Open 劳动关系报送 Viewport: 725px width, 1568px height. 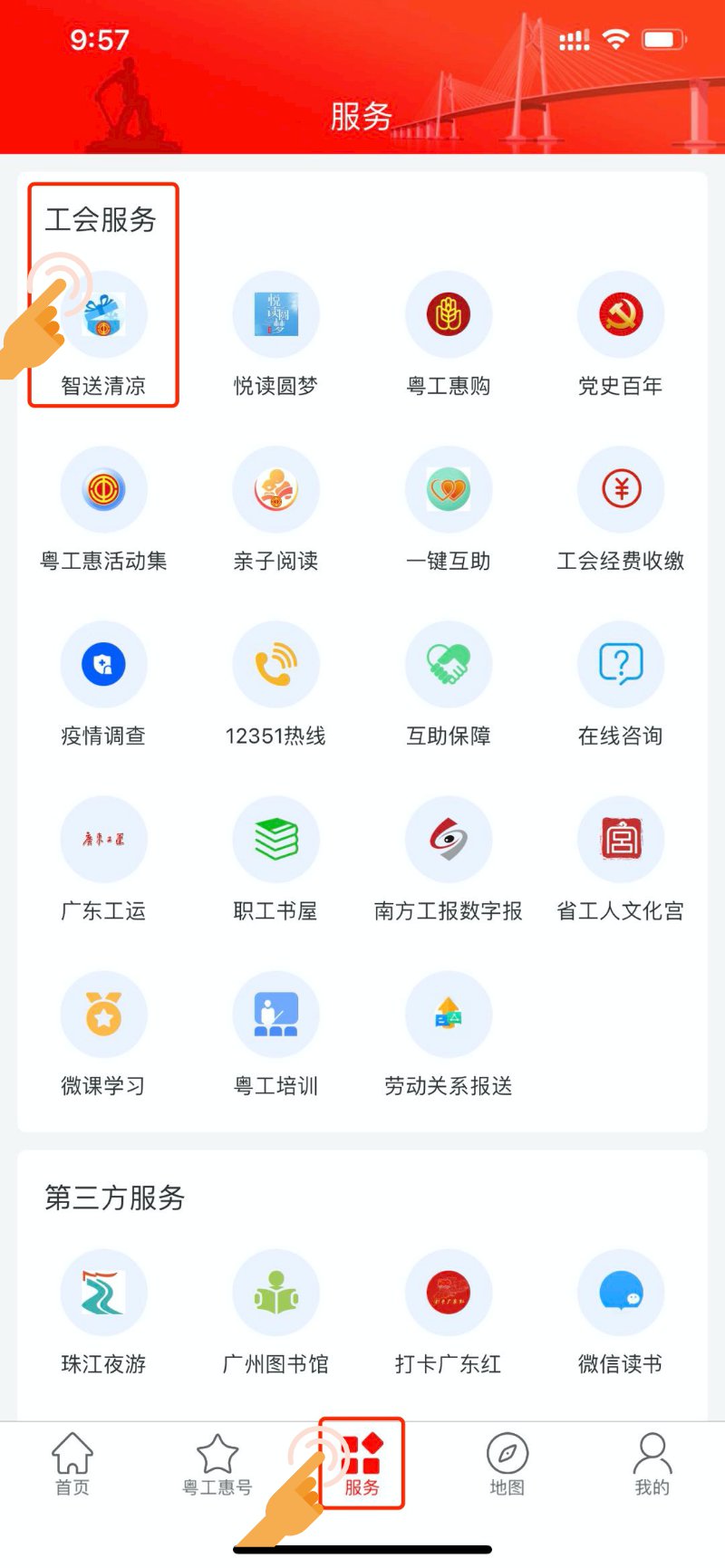tap(448, 1015)
